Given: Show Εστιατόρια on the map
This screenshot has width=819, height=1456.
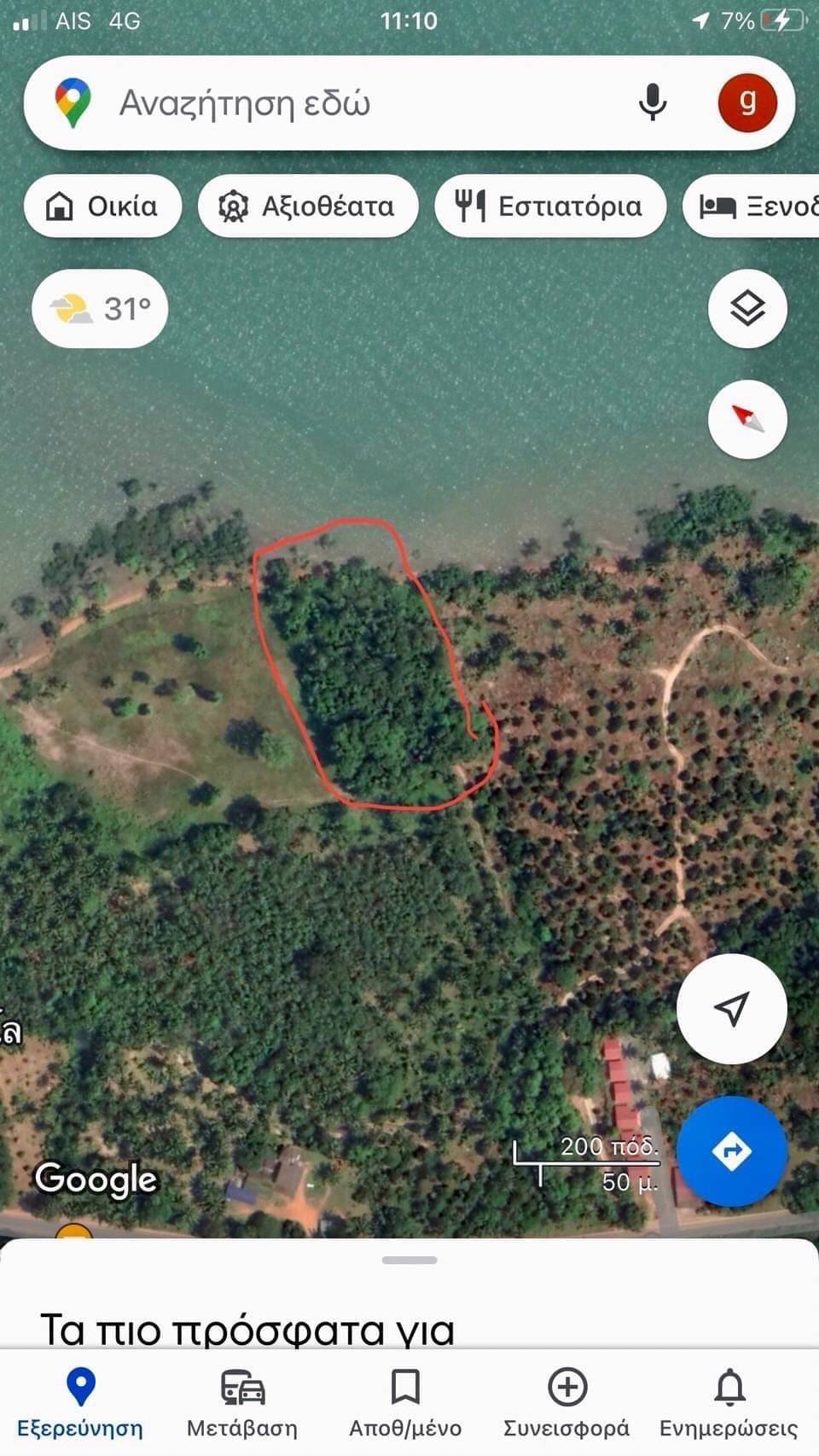Looking at the screenshot, I should (550, 206).
